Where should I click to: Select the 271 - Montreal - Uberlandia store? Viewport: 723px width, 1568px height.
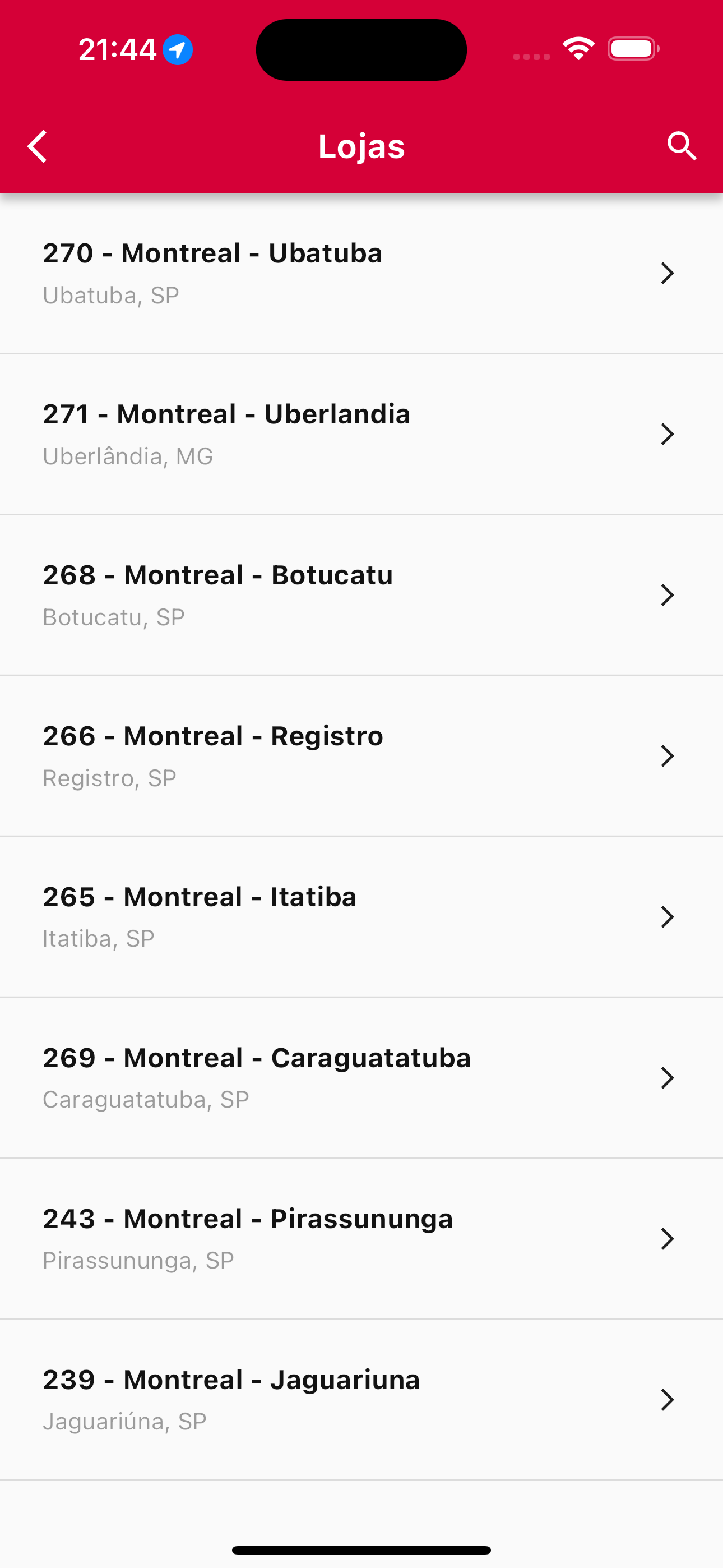click(361, 435)
